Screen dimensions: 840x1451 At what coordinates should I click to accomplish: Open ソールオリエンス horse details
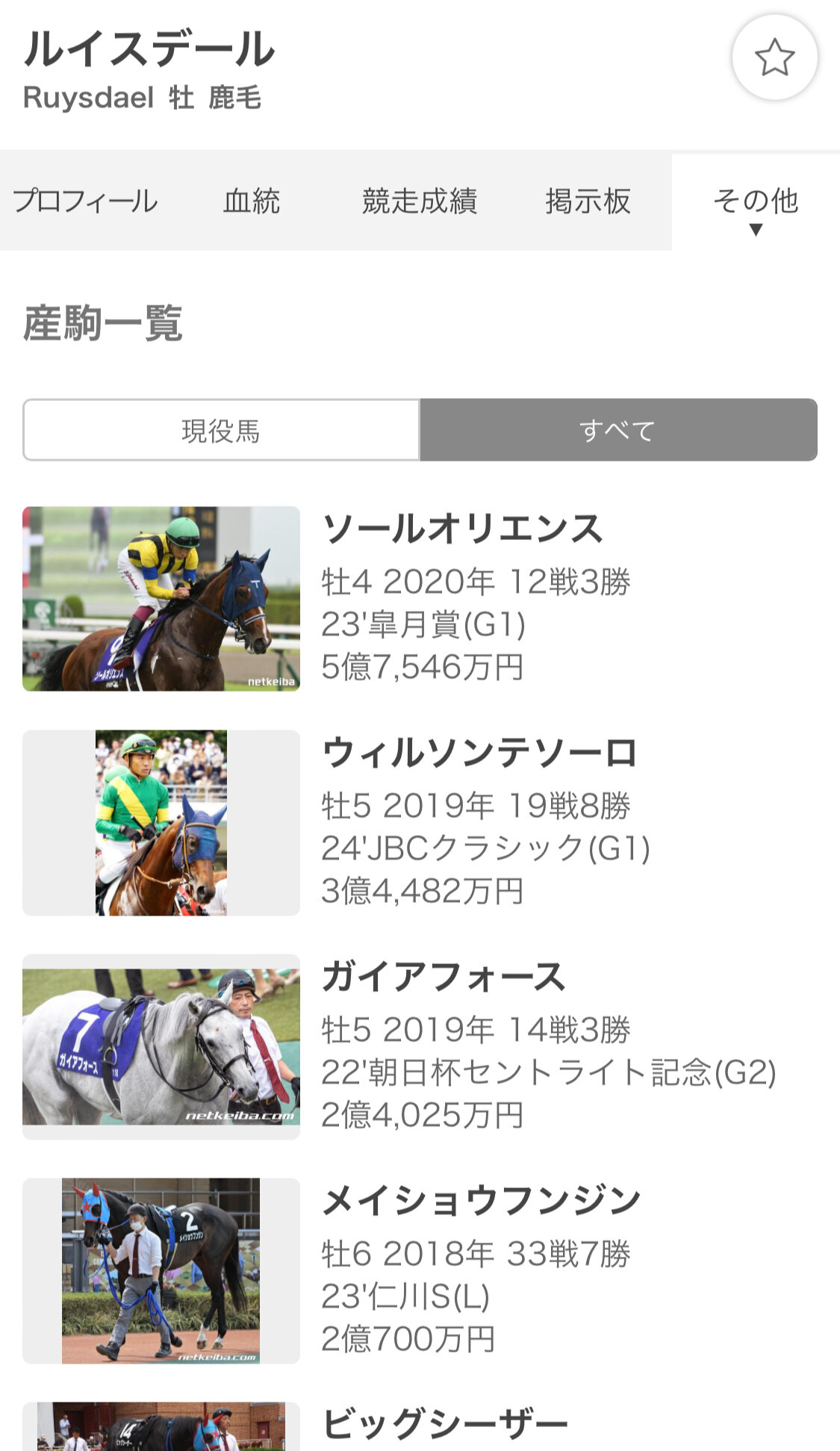point(420,599)
